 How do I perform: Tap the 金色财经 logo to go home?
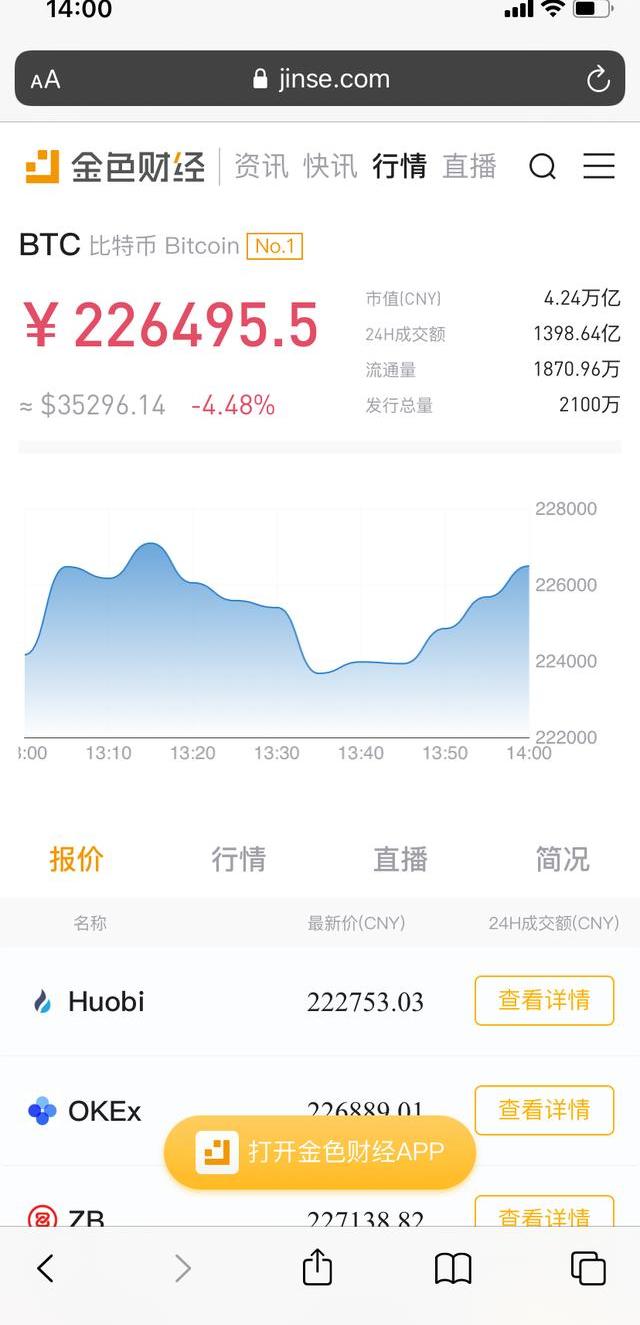pyautogui.click(x=114, y=166)
